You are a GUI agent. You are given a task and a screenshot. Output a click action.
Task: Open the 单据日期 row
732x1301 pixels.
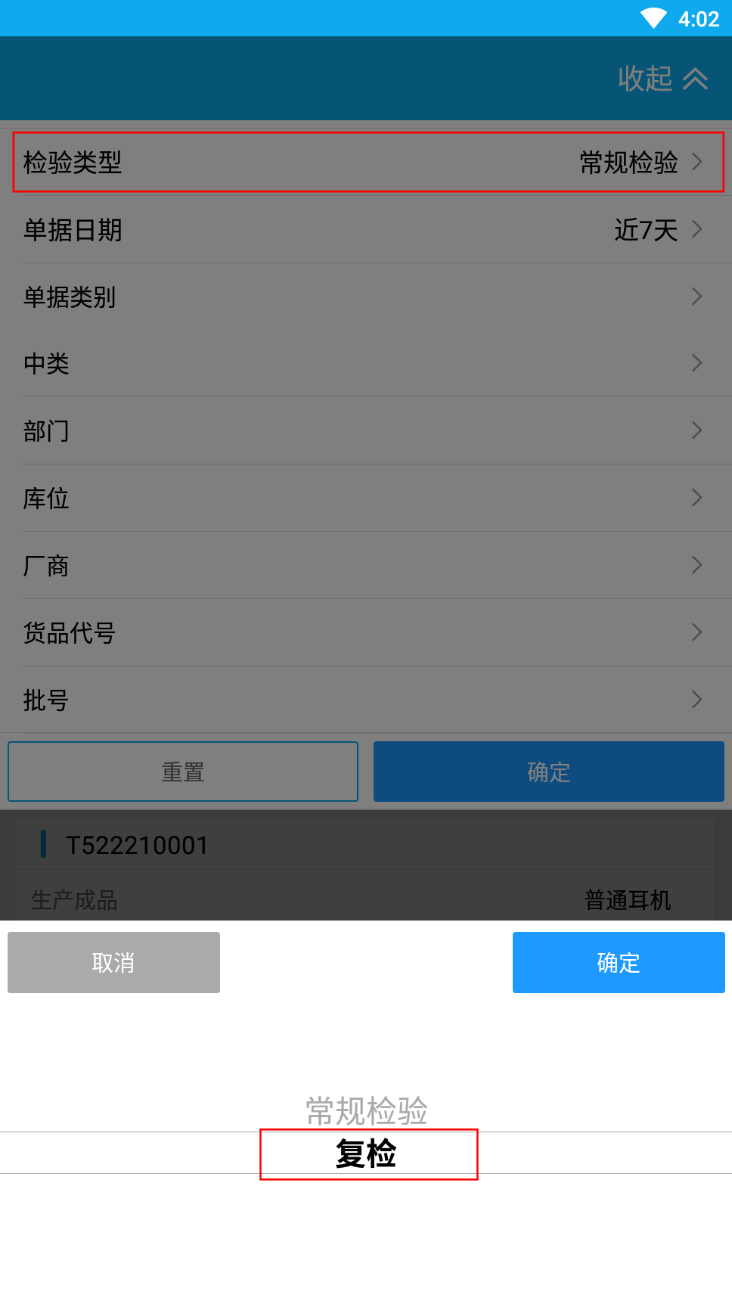click(x=366, y=230)
